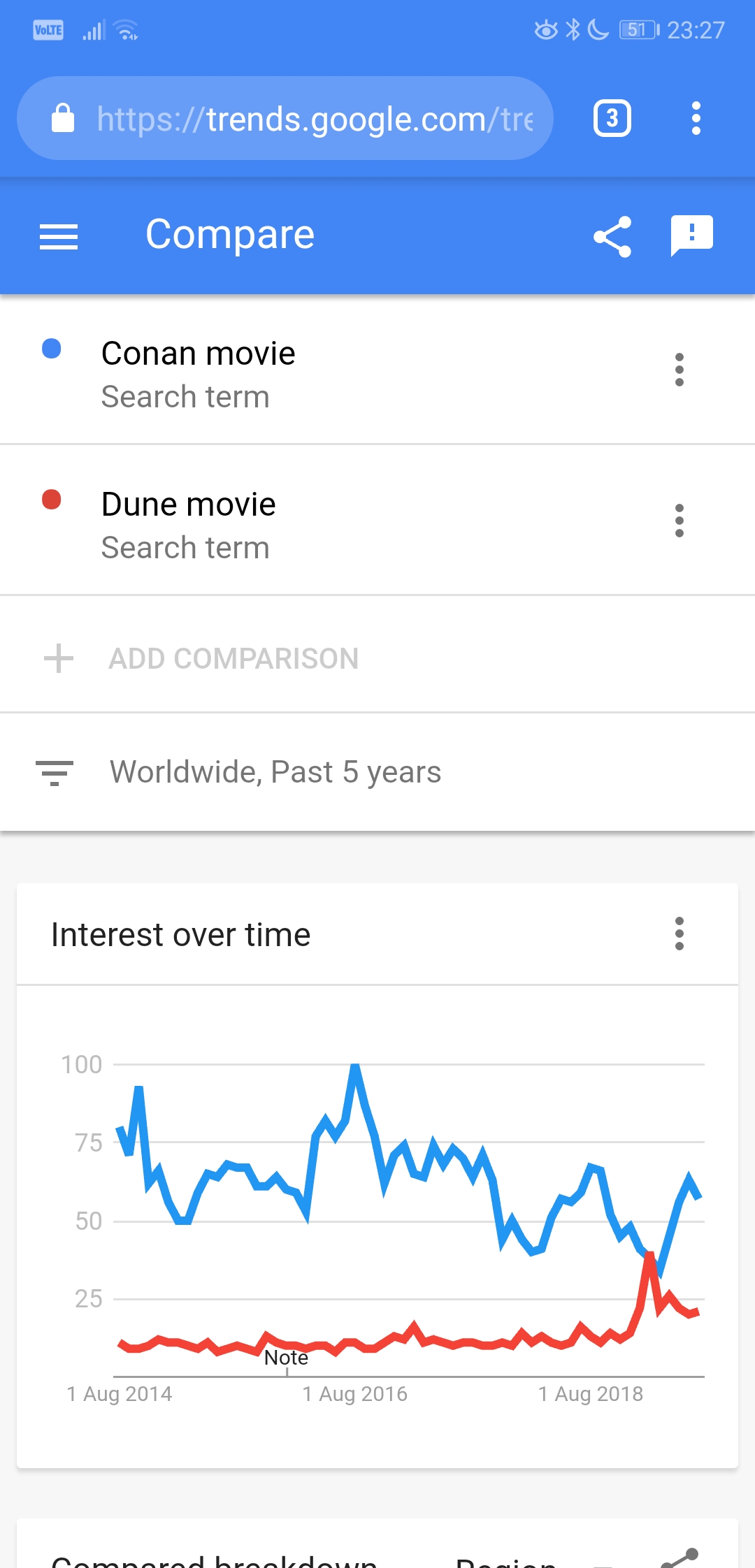Open the Worldwide, Past 5 years filters
The width and height of the screenshot is (755, 1568).
[x=377, y=772]
